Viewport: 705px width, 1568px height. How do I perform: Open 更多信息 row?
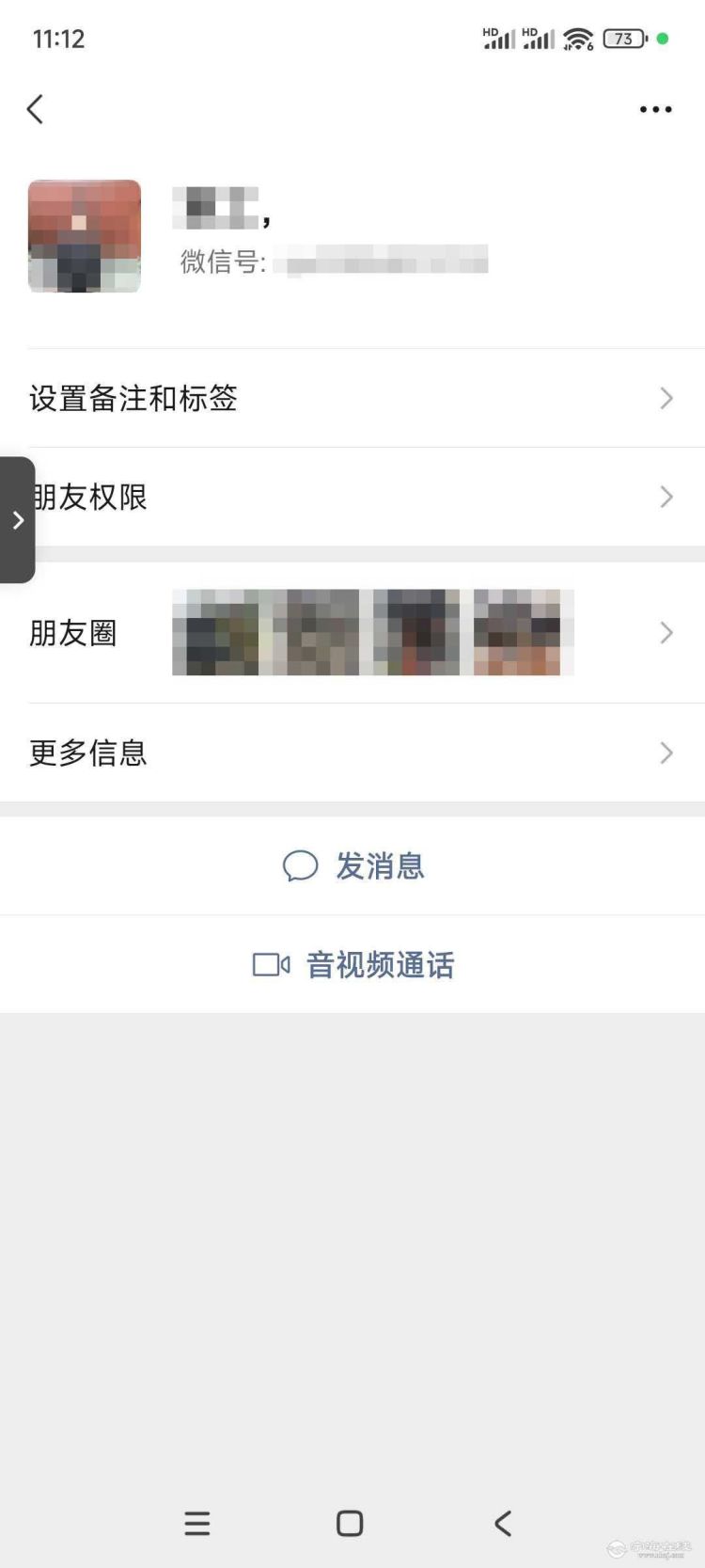[352, 752]
